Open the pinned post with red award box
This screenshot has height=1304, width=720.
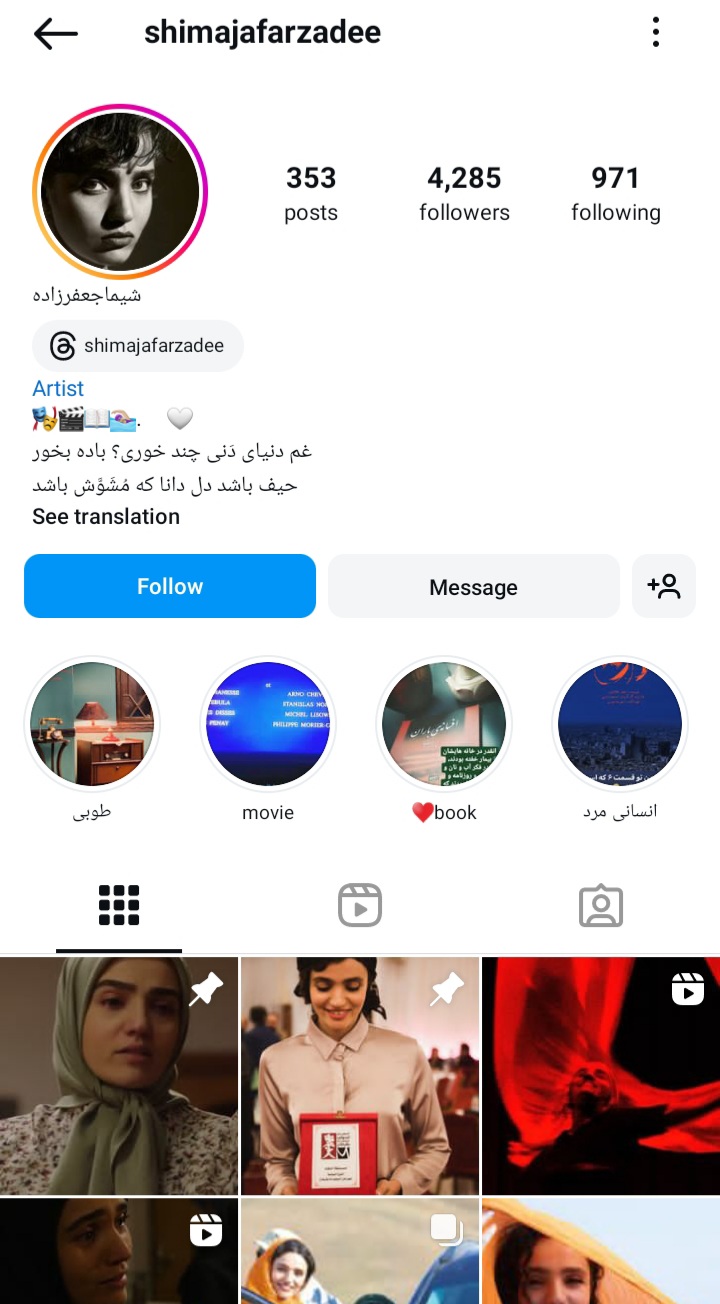360,1076
